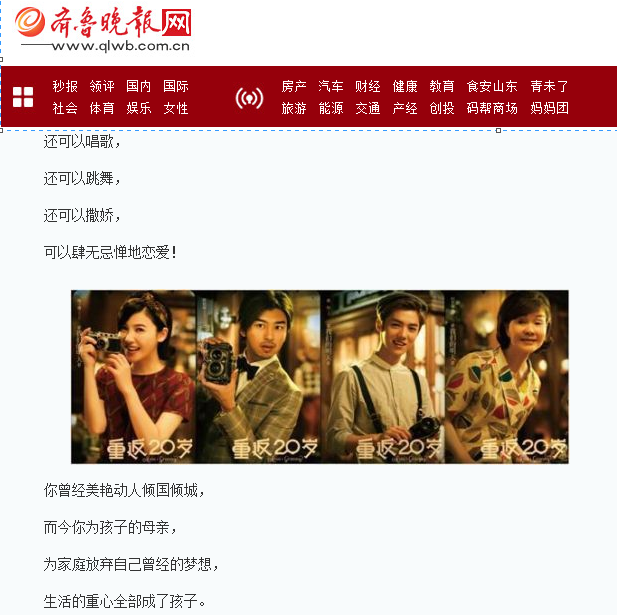Open the grid menu icon
Screen dimensions: 617x615
coord(23,97)
